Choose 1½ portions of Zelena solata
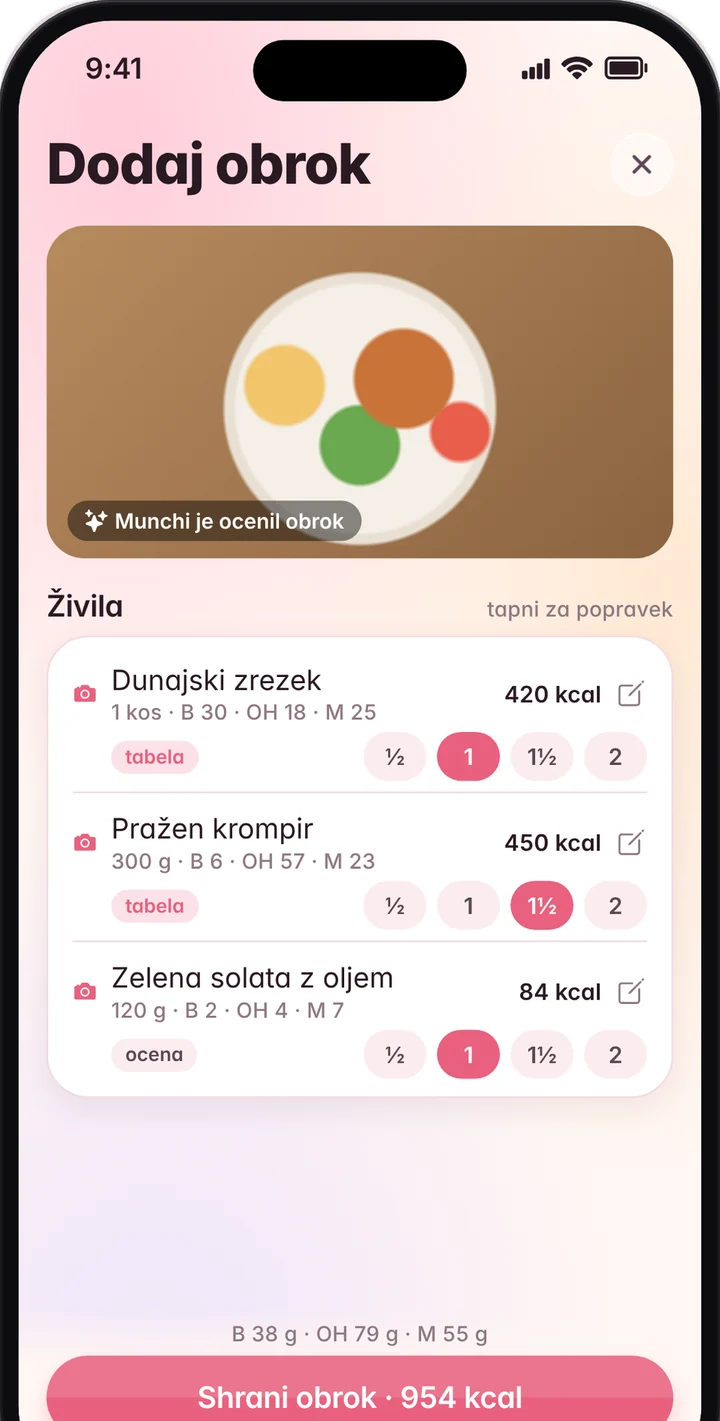The height and width of the screenshot is (1421, 720). [x=542, y=1054]
